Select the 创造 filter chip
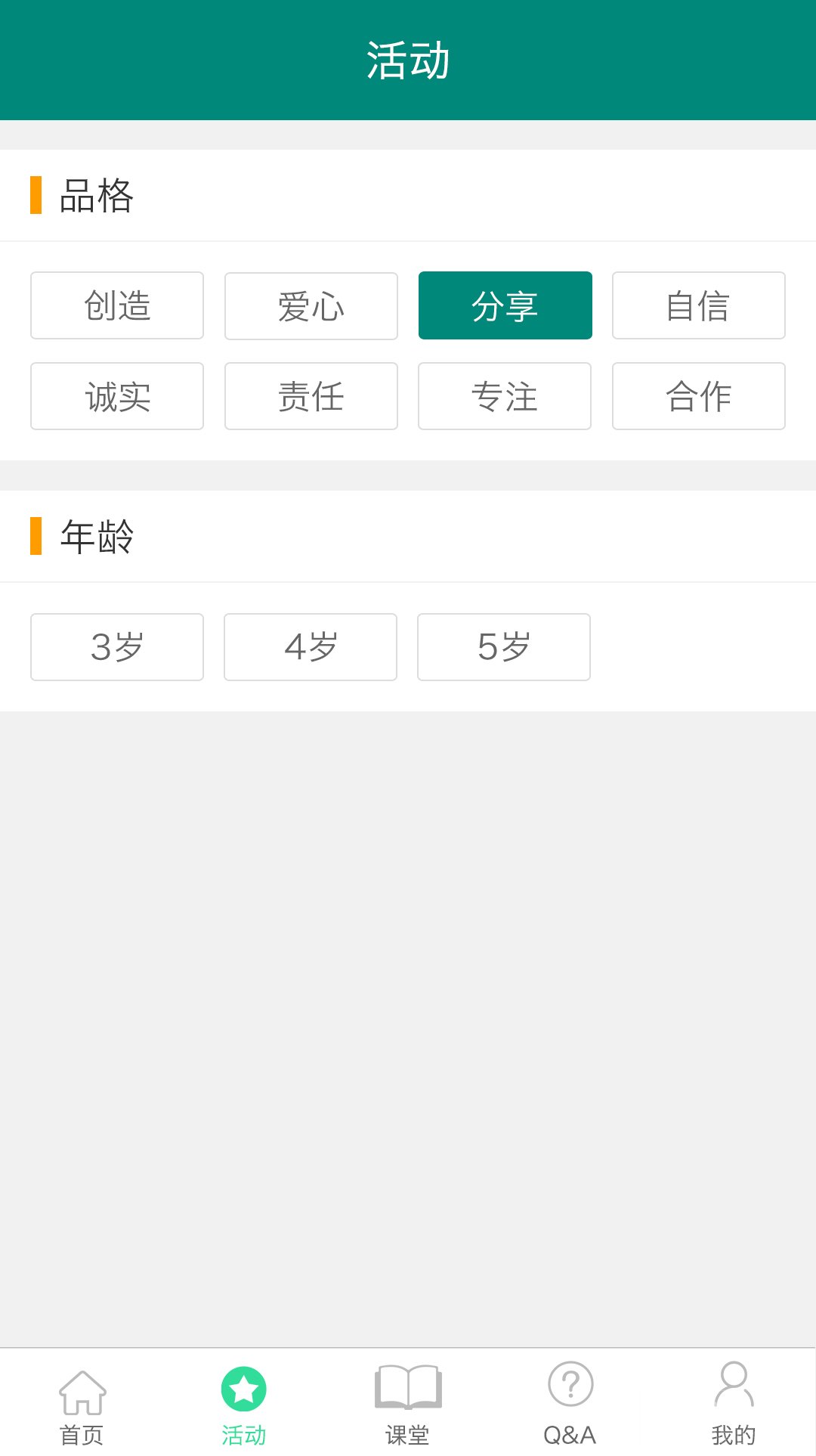 117,305
